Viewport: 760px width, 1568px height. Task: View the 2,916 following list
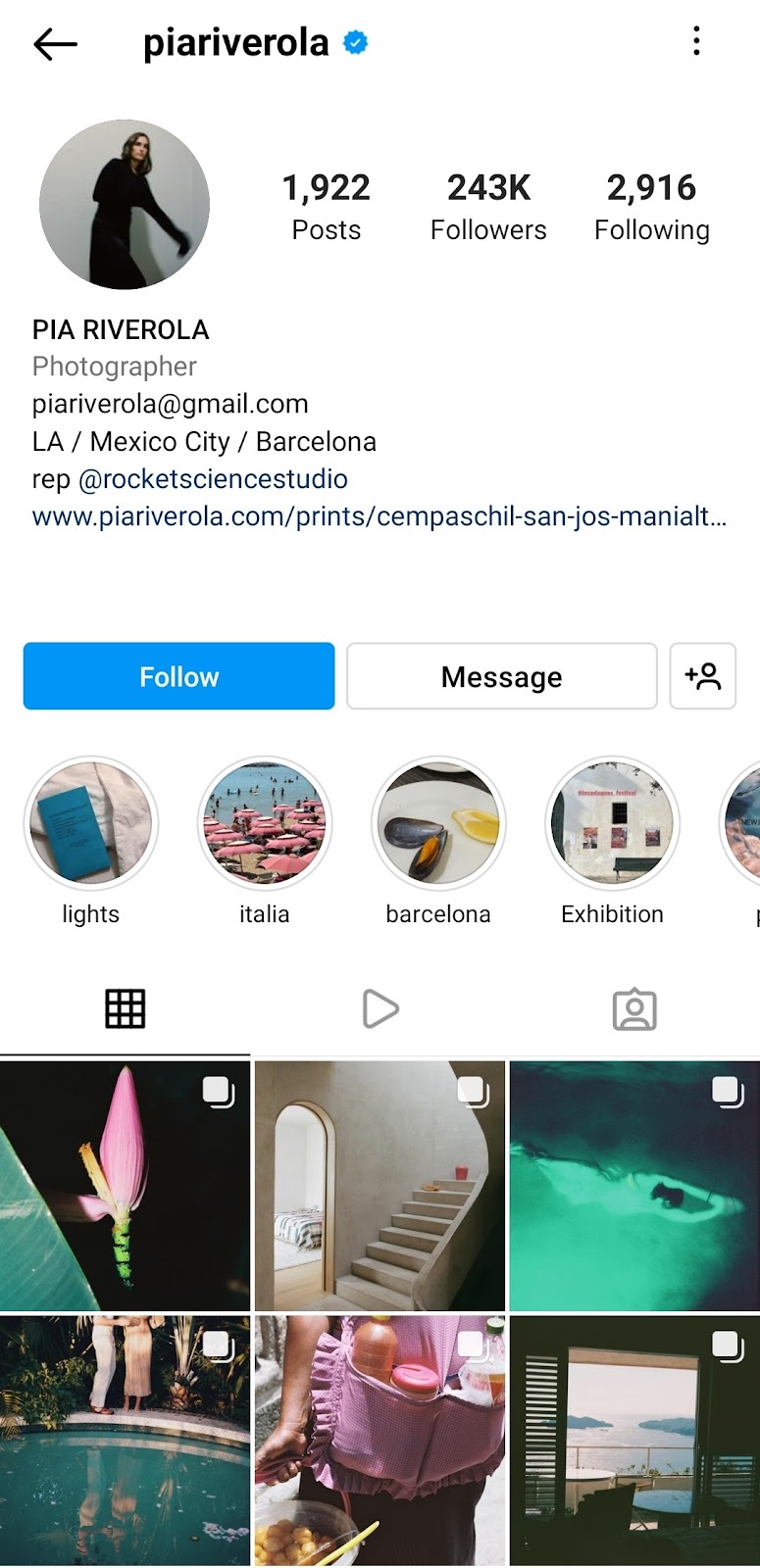coord(651,206)
